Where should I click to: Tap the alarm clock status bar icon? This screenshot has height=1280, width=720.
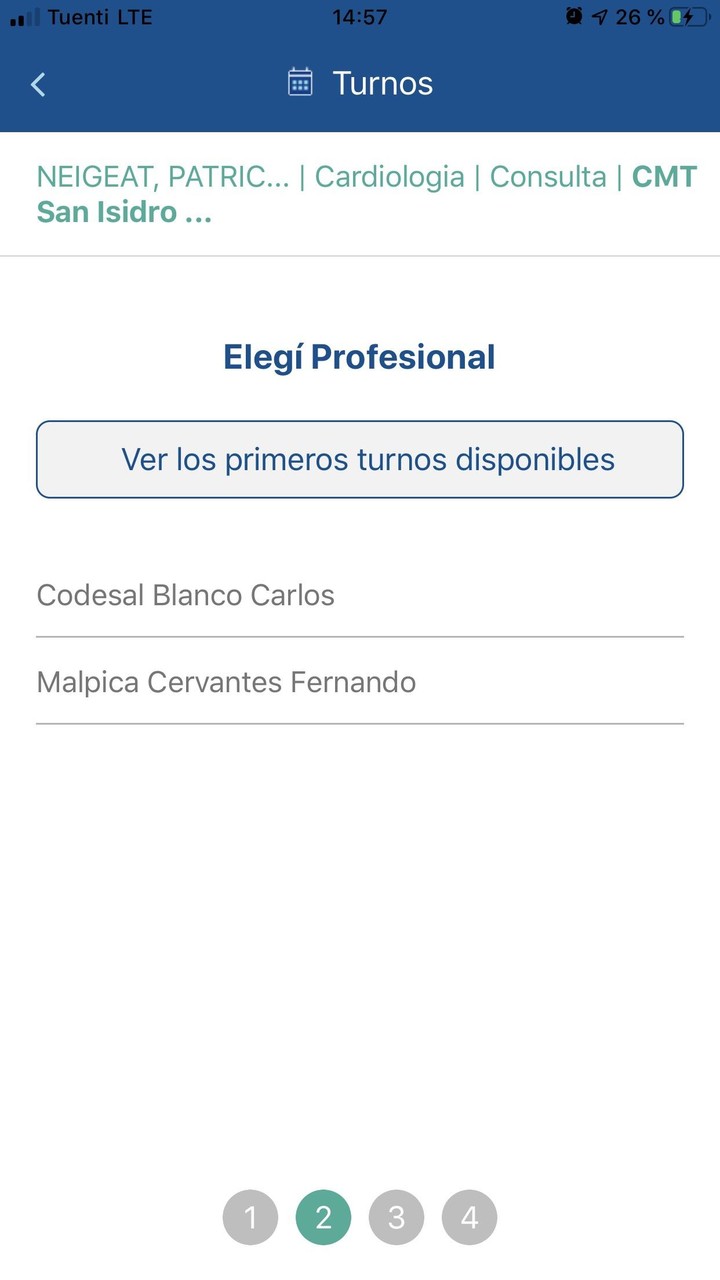(x=575, y=16)
